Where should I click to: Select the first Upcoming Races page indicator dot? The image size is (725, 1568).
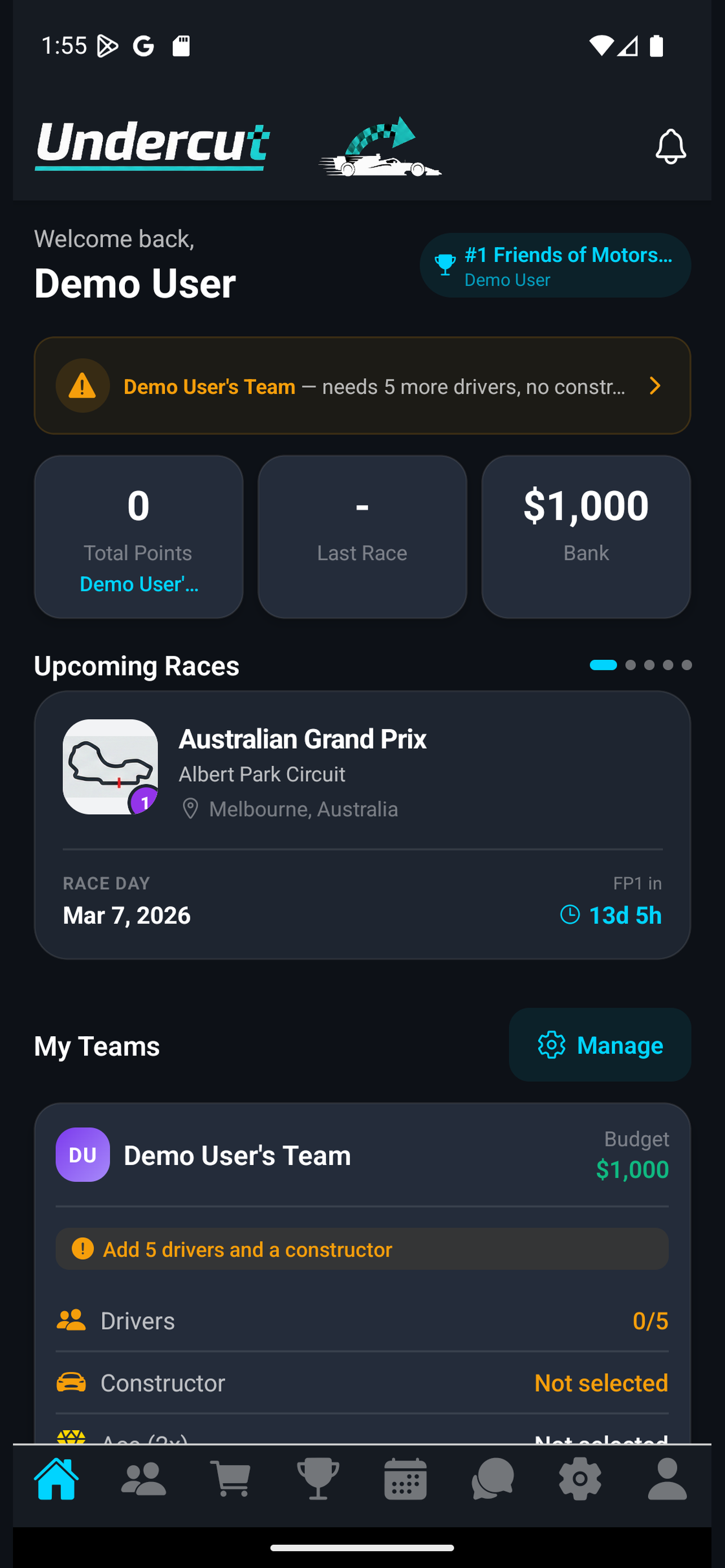pyautogui.click(x=602, y=665)
